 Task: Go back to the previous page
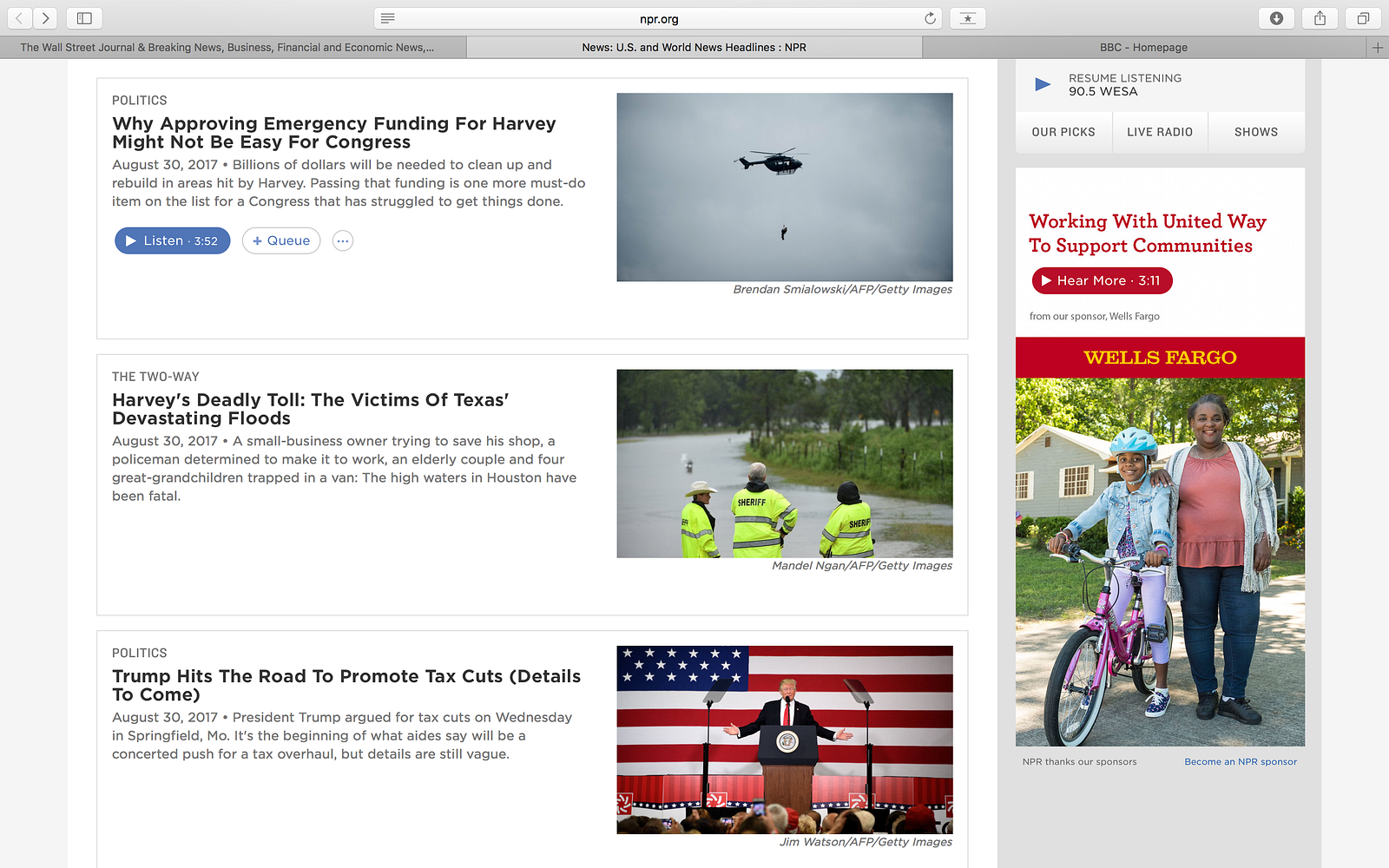19,18
